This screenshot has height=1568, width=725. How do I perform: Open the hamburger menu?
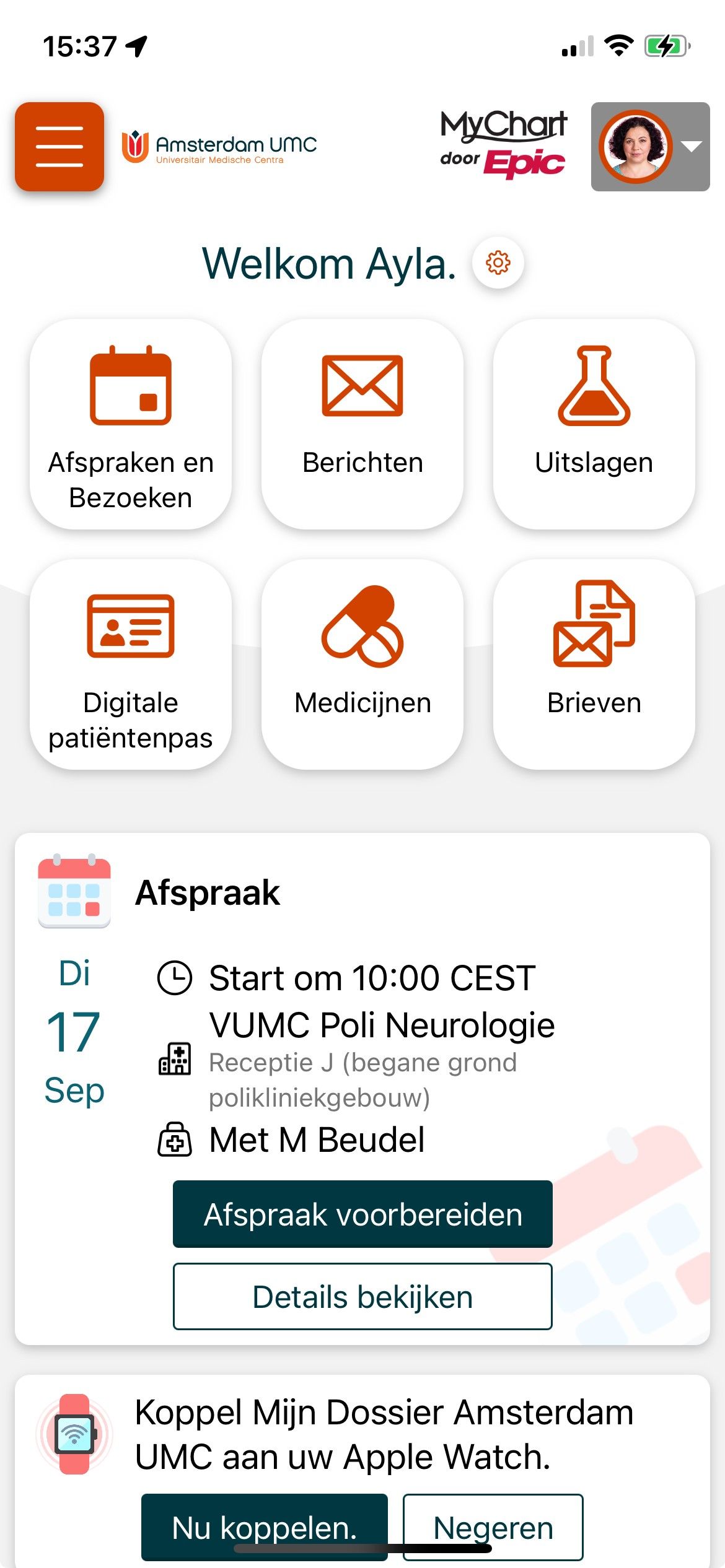(x=59, y=147)
